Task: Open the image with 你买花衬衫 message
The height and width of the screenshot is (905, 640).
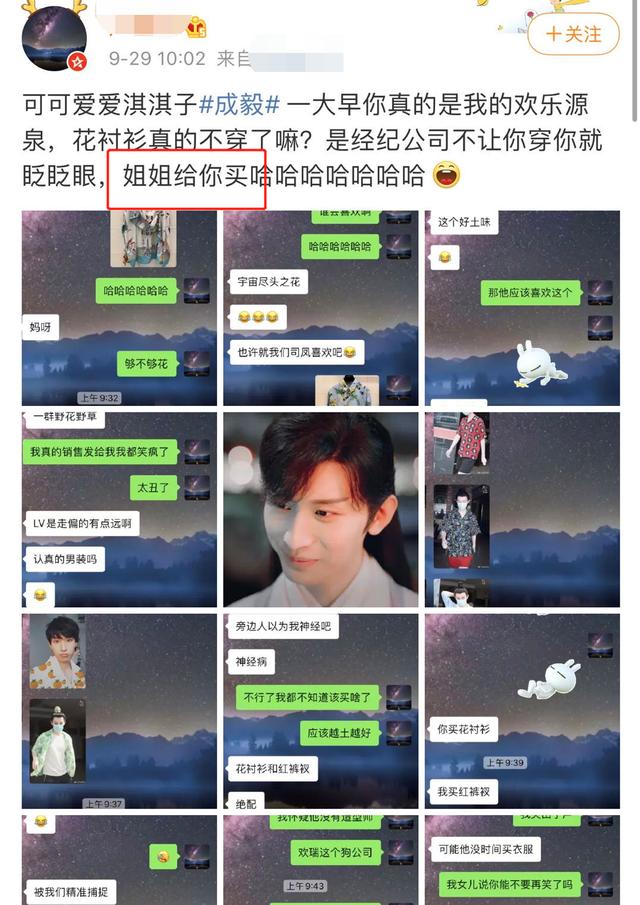Action: point(522,711)
